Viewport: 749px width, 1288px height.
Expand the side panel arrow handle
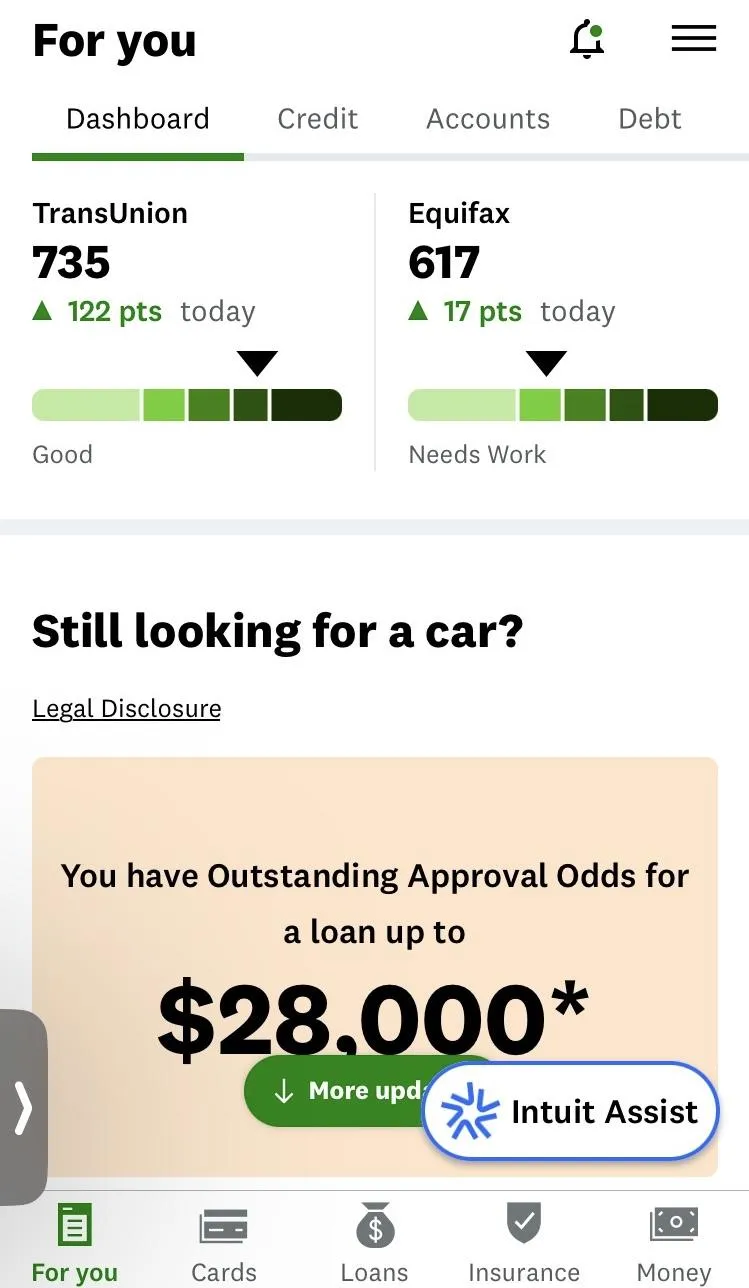point(23,1108)
